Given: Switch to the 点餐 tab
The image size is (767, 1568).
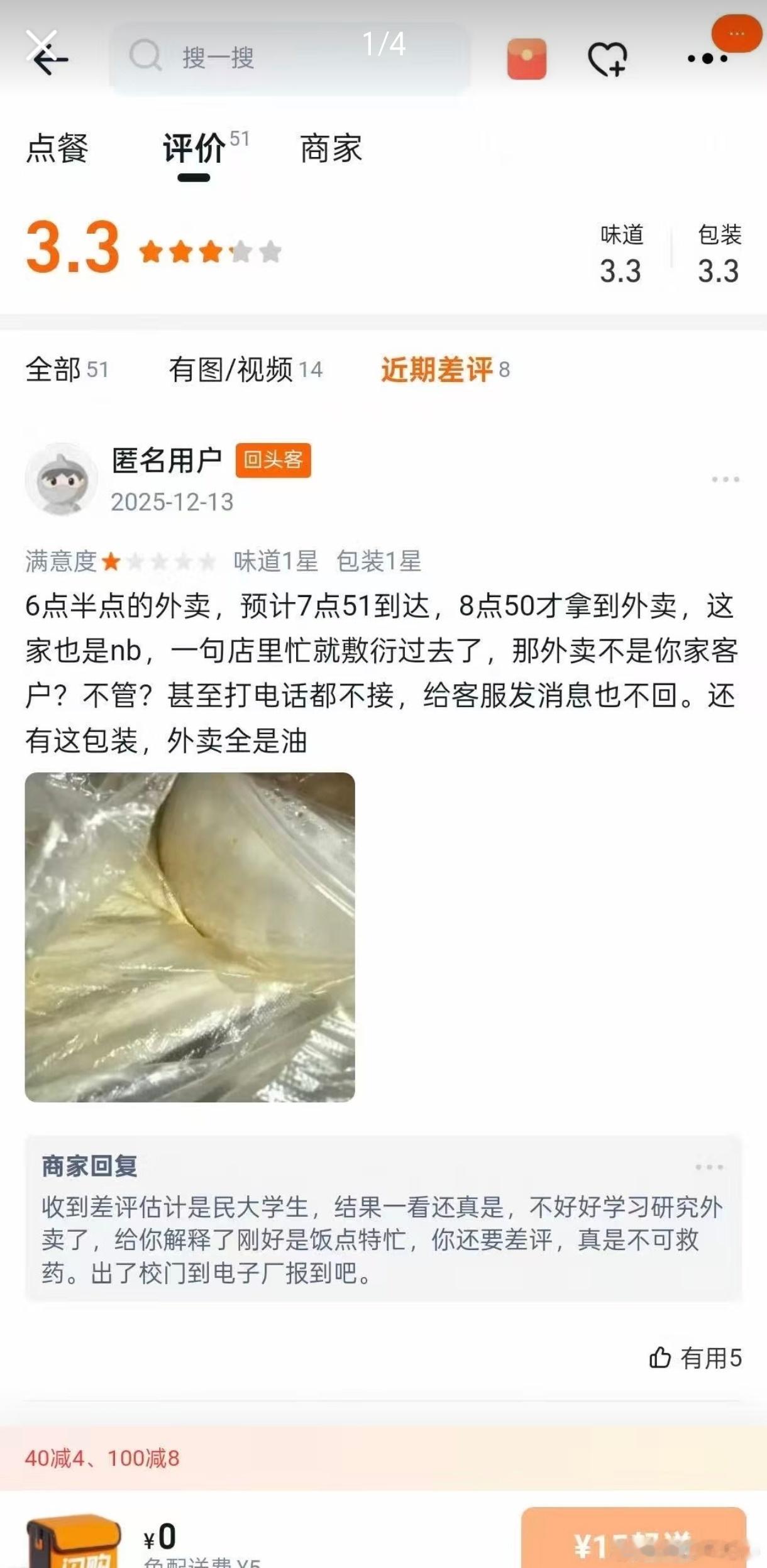Looking at the screenshot, I should [x=57, y=150].
